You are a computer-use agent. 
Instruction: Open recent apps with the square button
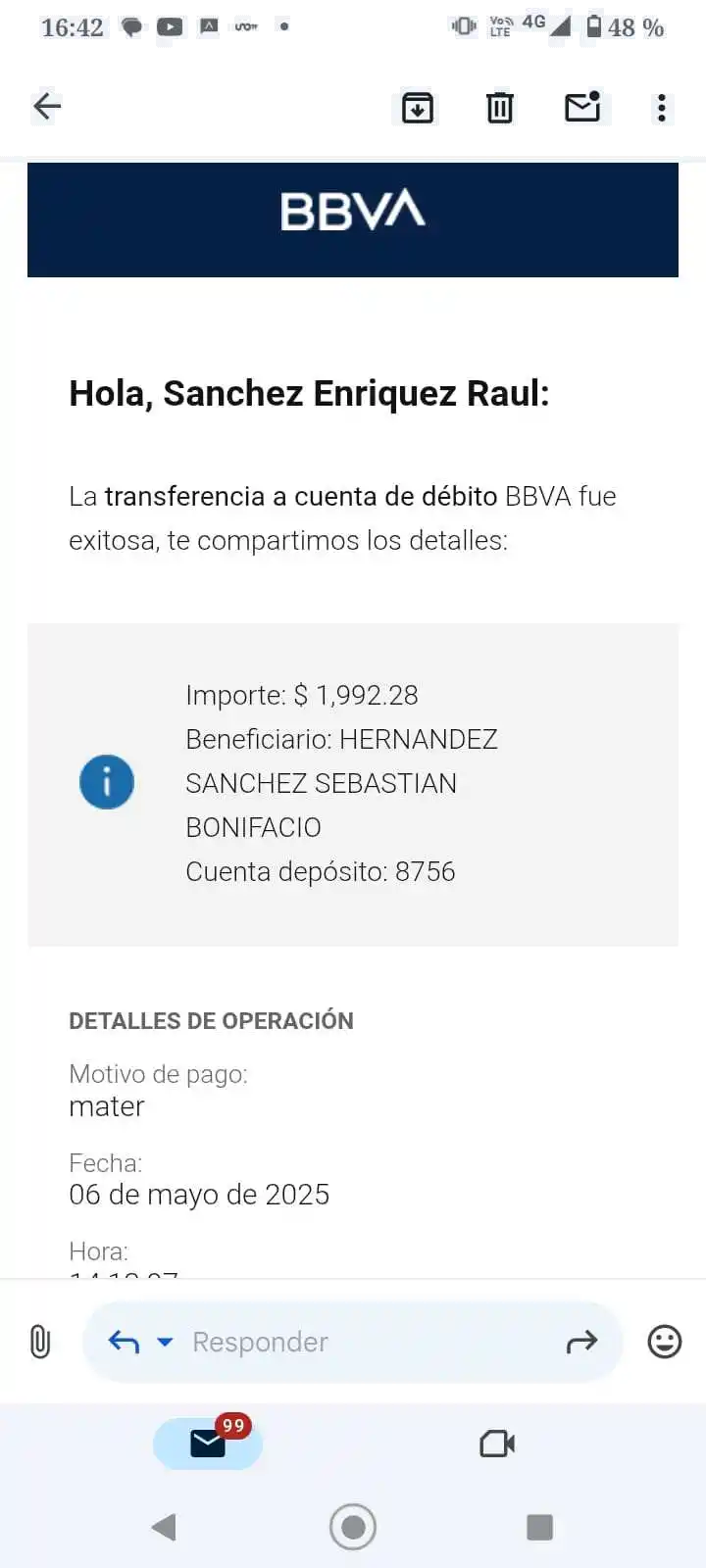pos(539,1527)
